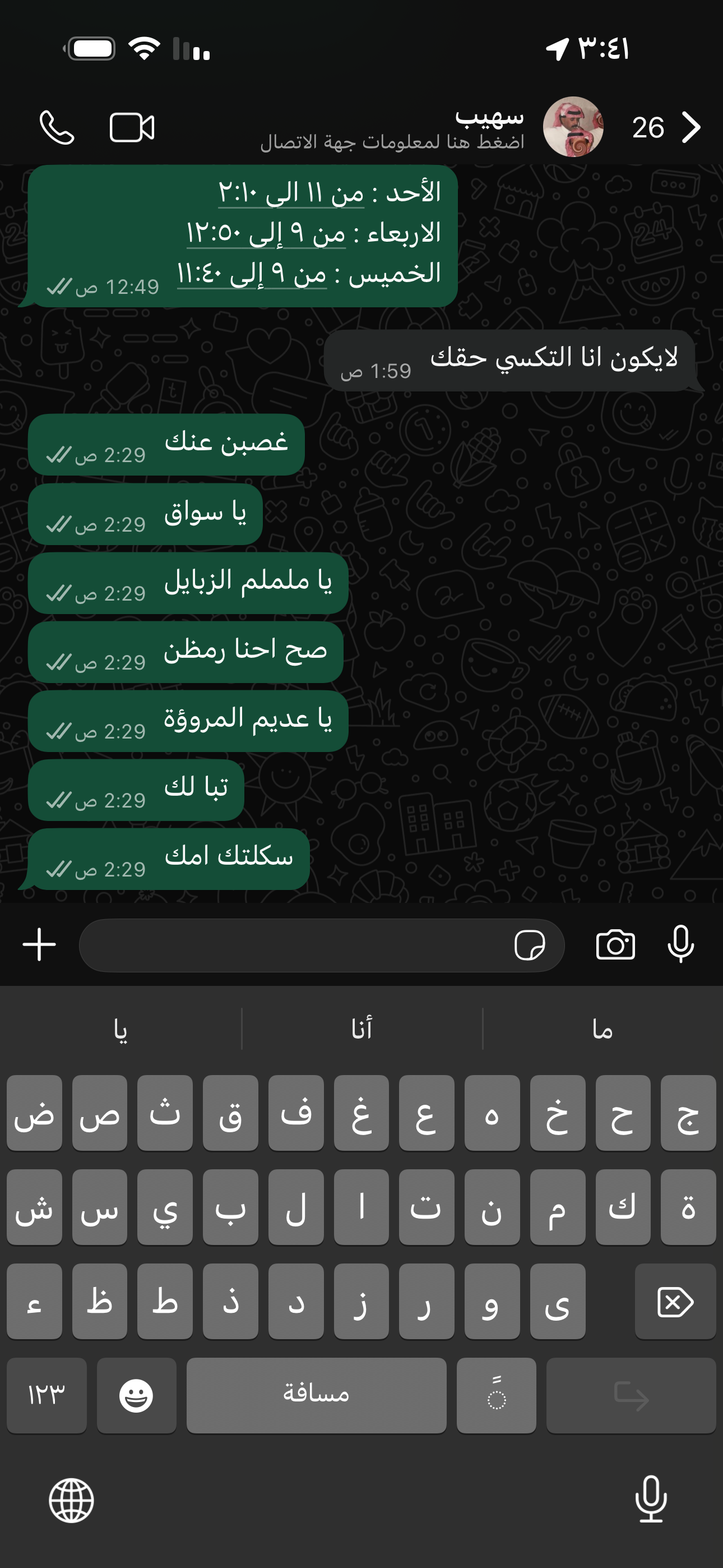Choose keyboard suggestion أنا

tap(361, 1029)
